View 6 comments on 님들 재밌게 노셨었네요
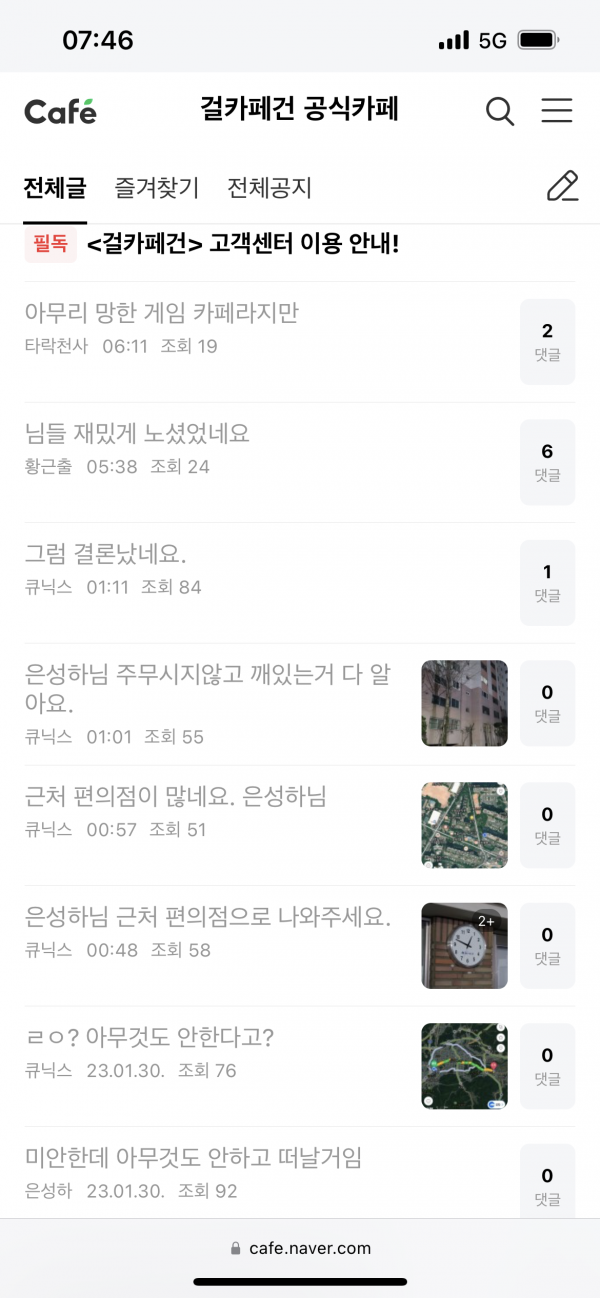 tap(547, 462)
